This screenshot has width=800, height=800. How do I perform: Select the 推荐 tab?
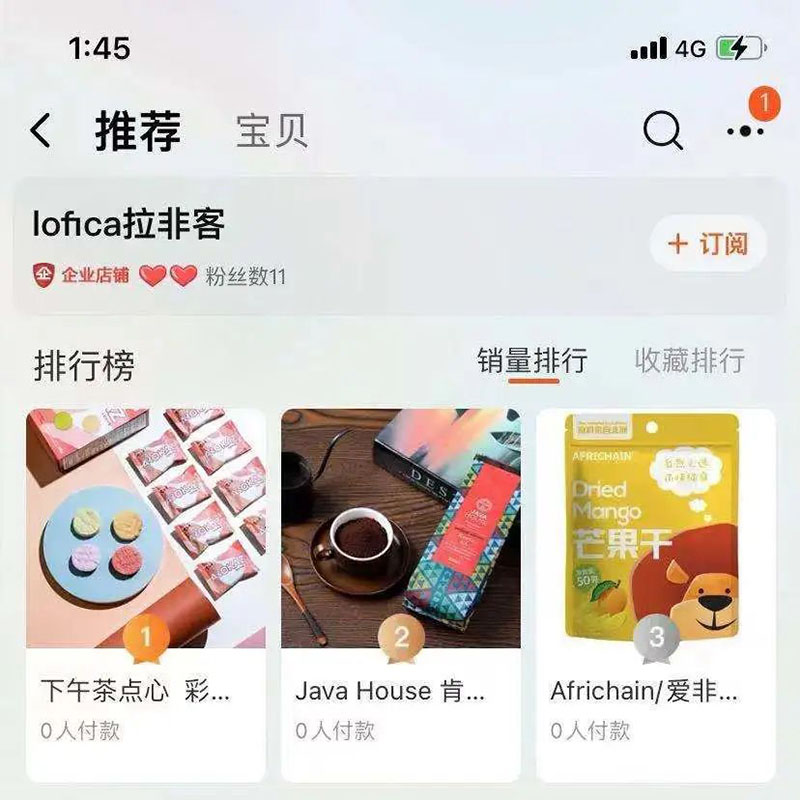click(x=138, y=131)
